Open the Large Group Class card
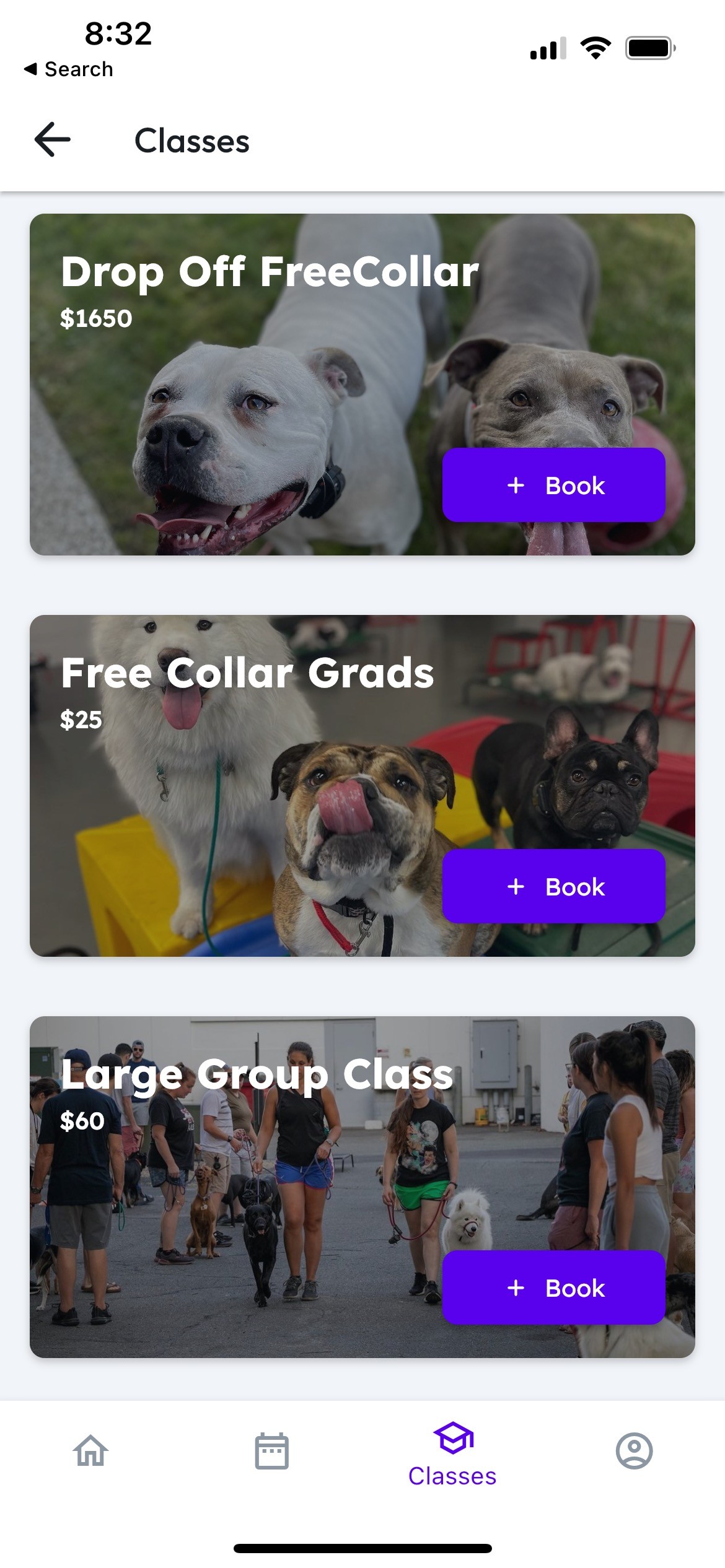The width and height of the screenshot is (725, 1568). tap(362, 1187)
